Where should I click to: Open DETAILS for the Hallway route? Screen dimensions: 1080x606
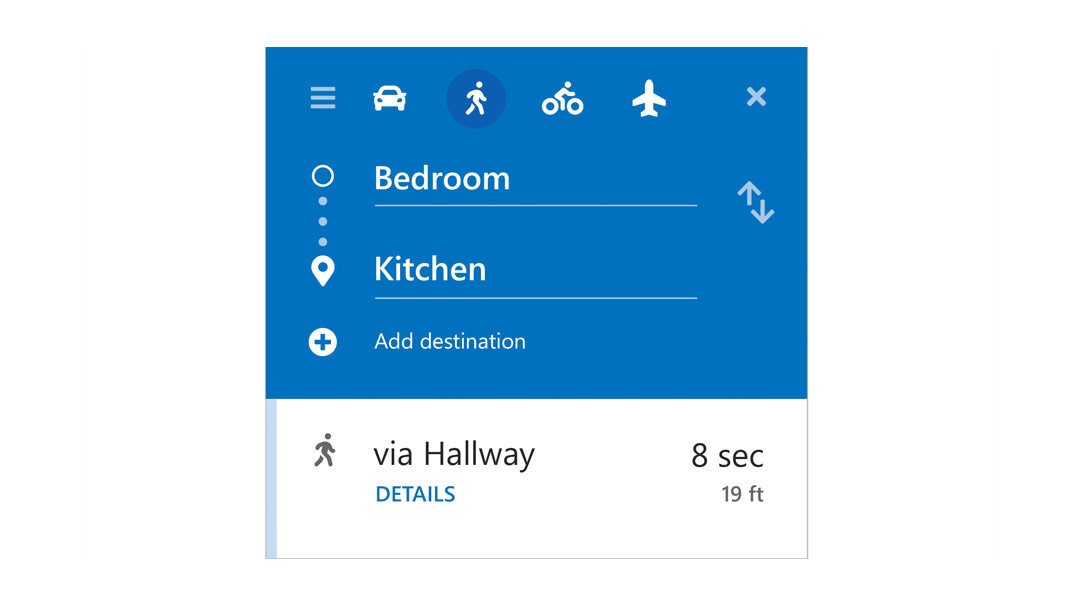[x=415, y=494]
